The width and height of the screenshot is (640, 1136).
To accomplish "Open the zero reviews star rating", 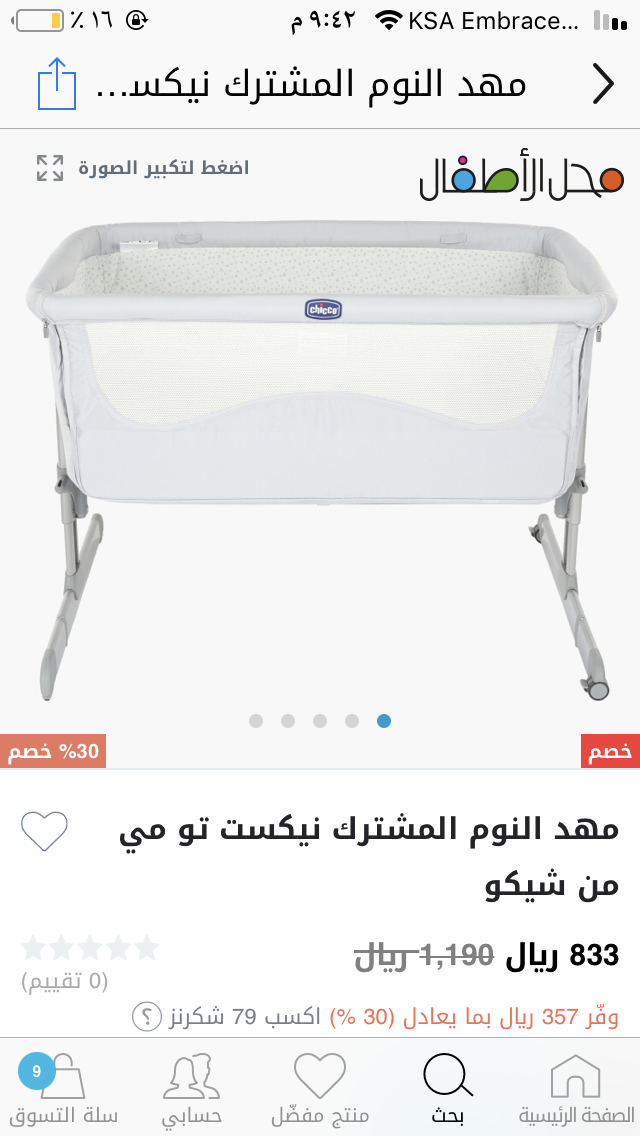I will click(90, 948).
